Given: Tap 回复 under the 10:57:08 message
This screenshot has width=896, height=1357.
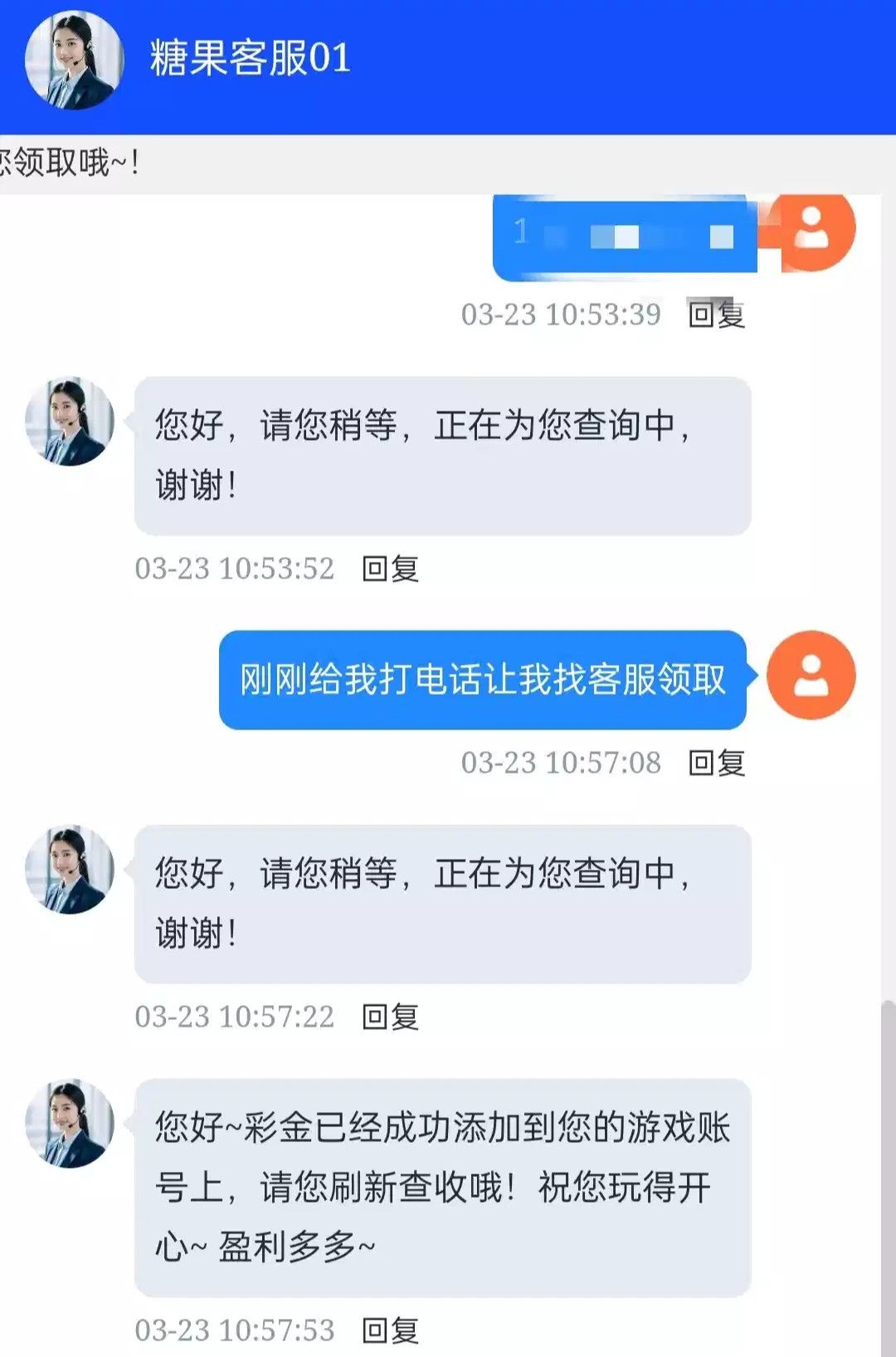Looking at the screenshot, I should [x=716, y=763].
